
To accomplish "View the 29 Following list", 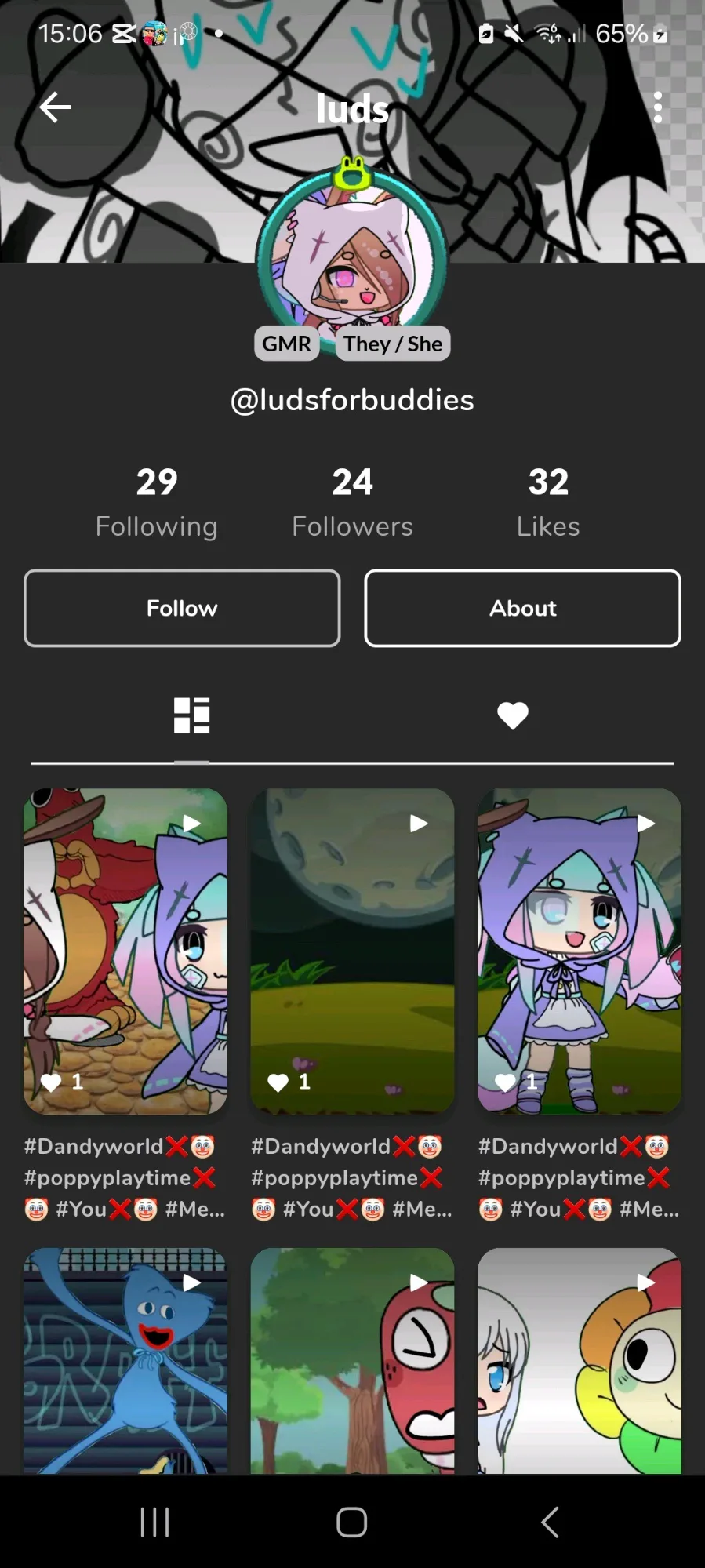I will (x=157, y=502).
